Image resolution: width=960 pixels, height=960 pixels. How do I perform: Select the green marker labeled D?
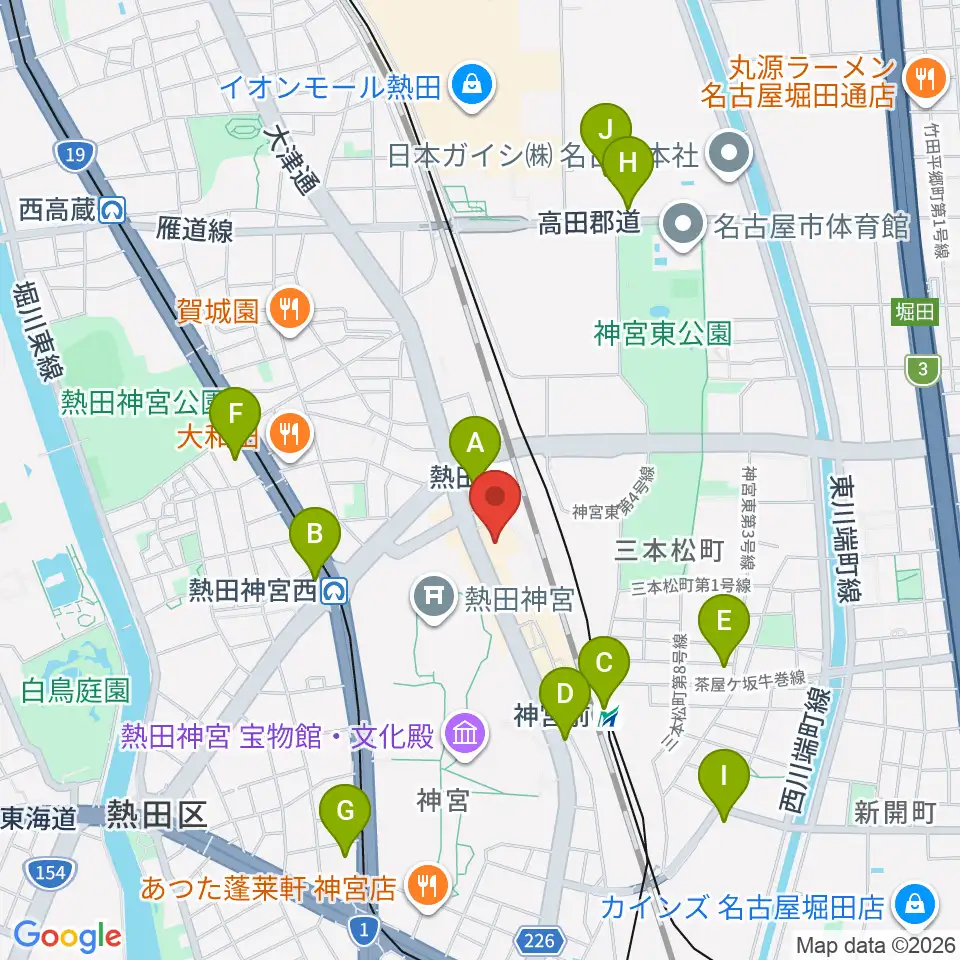pos(564,696)
